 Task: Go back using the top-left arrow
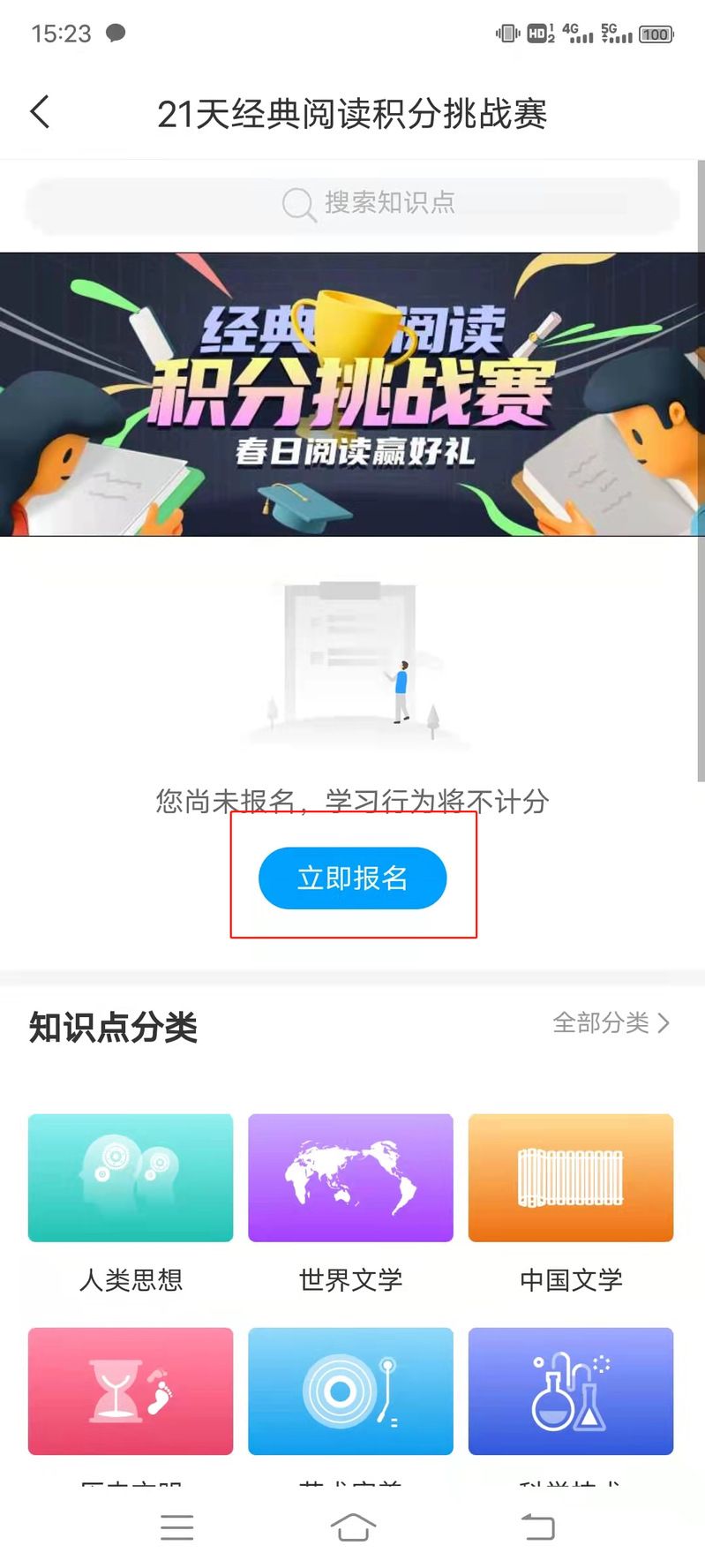click(40, 112)
